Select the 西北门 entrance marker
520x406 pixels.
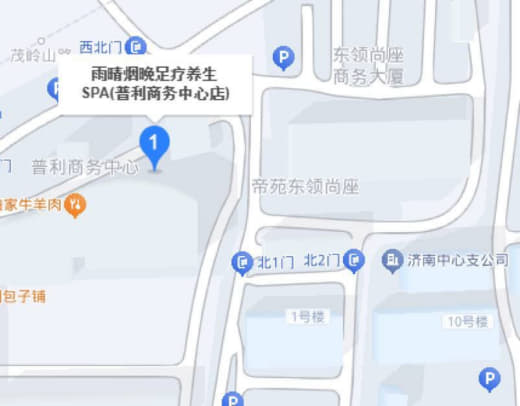(x=136, y=47)
